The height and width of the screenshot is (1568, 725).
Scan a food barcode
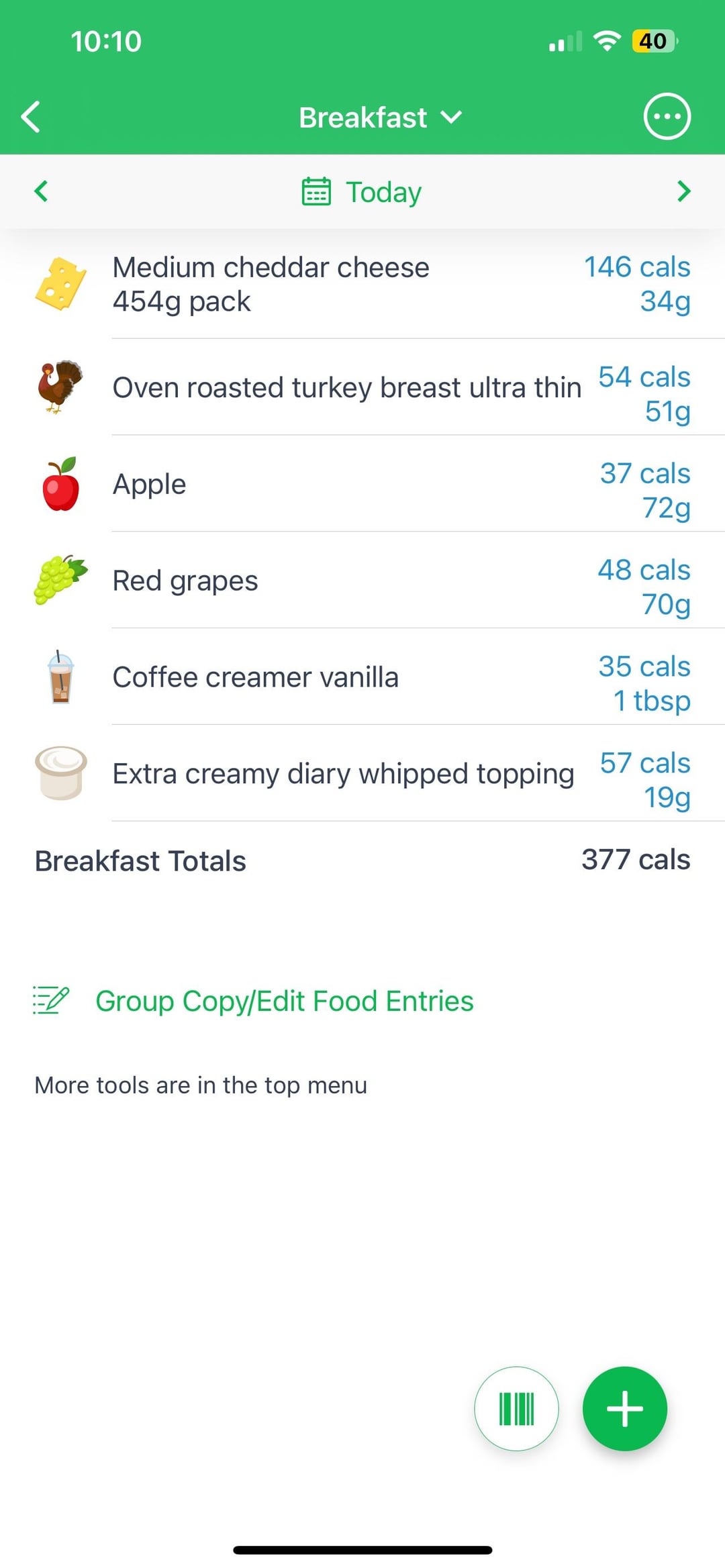(516, 1409)
